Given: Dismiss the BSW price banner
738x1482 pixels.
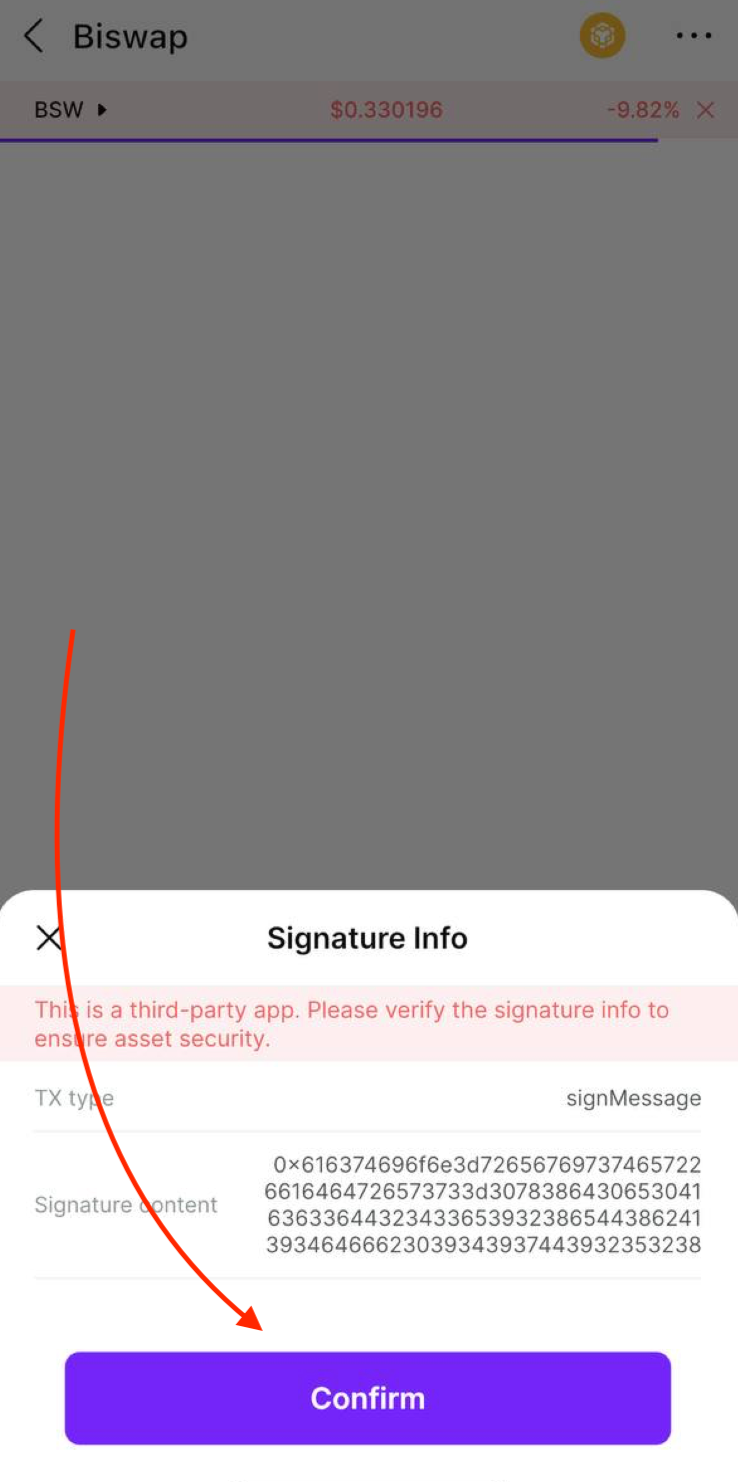Looking at the screenshot, I should 706,110.
